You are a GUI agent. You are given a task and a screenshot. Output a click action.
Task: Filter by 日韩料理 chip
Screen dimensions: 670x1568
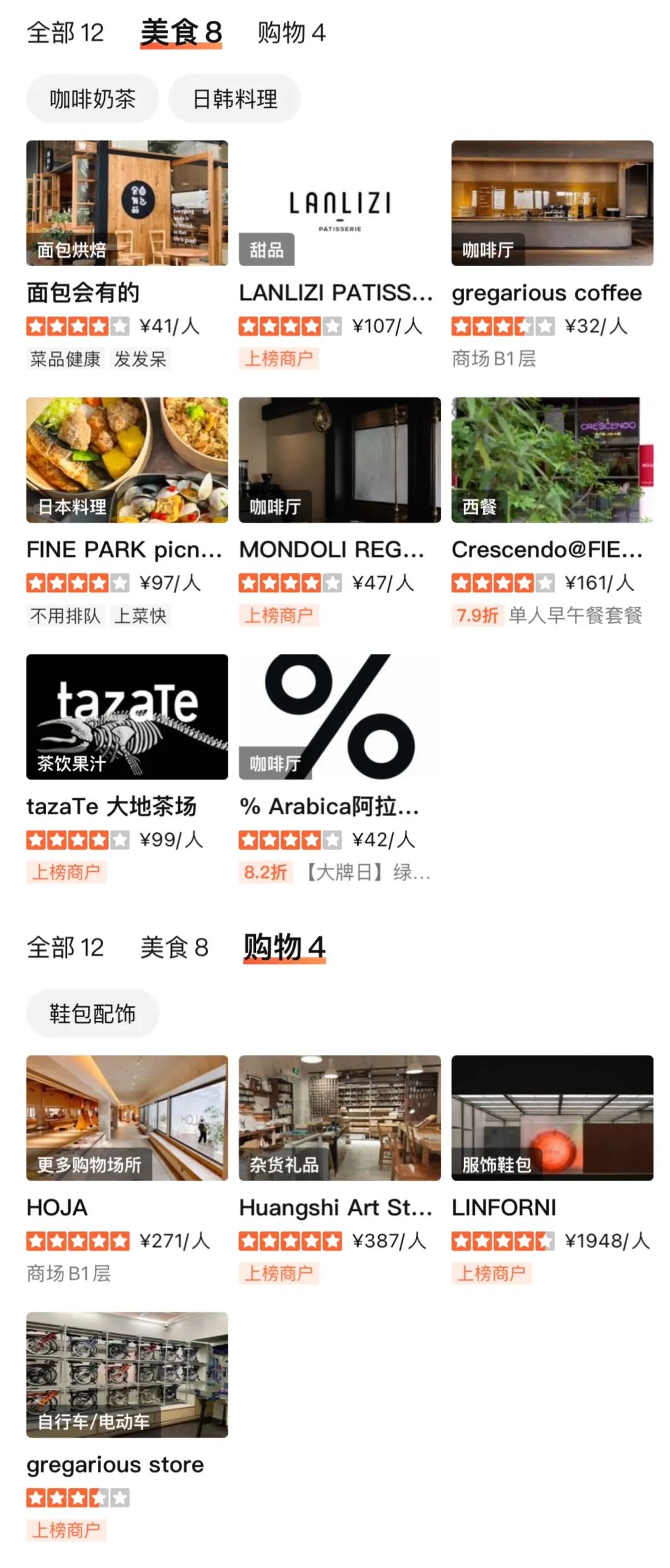click(x=234, y=99)
